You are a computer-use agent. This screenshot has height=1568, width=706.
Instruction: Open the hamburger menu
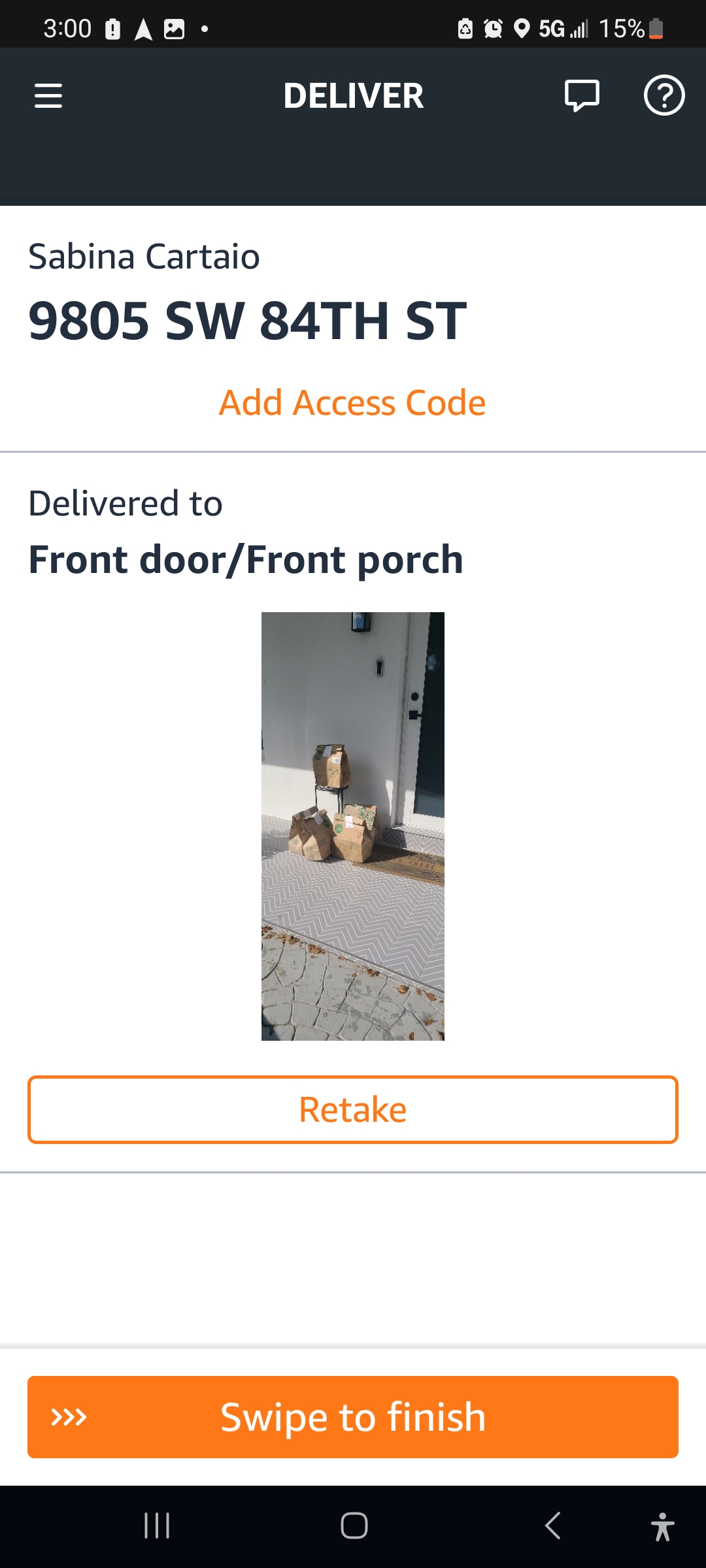48,96
